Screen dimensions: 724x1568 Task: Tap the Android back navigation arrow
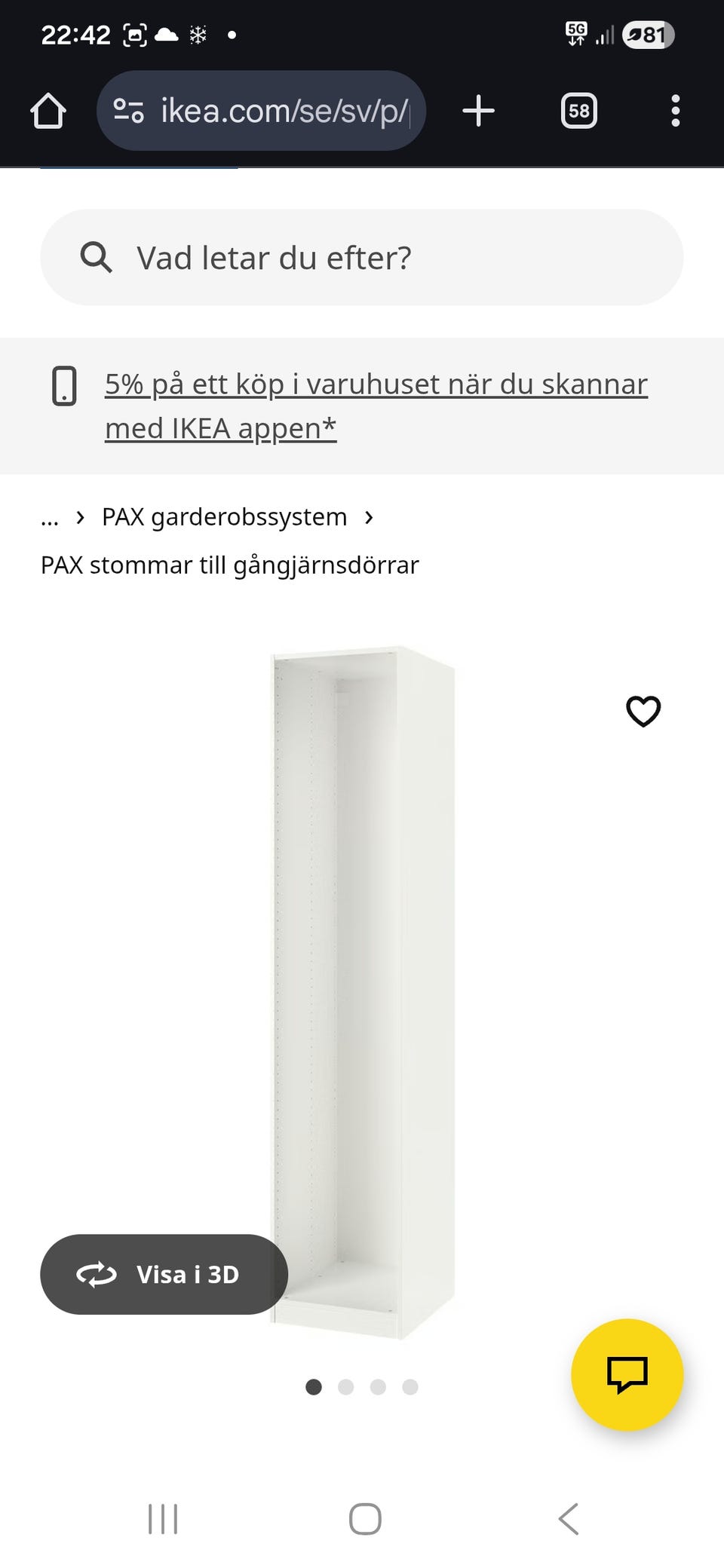568,1520
